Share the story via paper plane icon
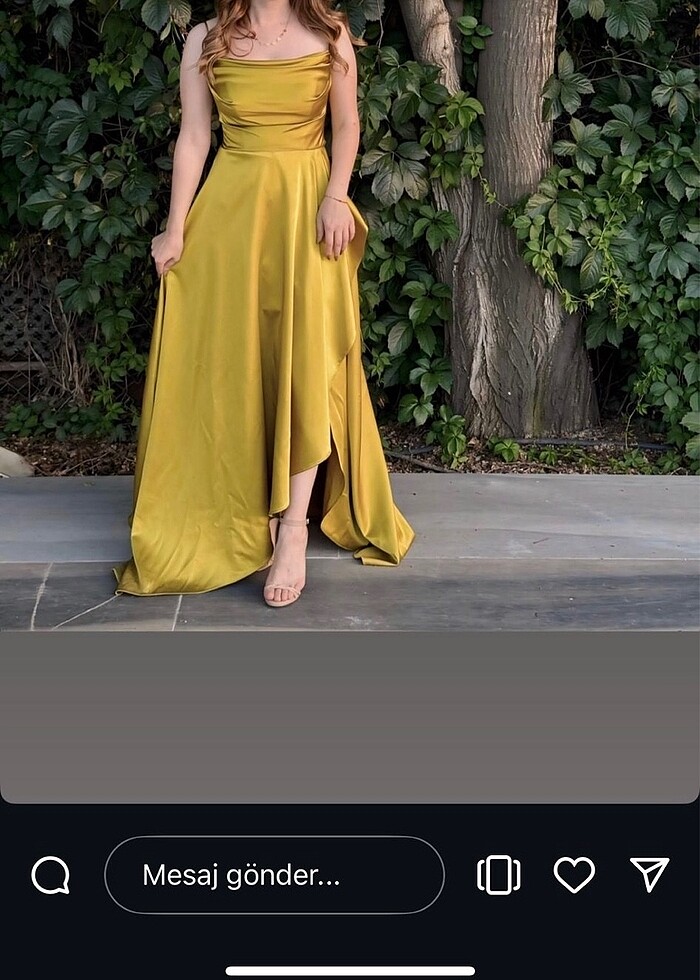The height and width of the screenshot is (980, 700). (x=649, y=874)
